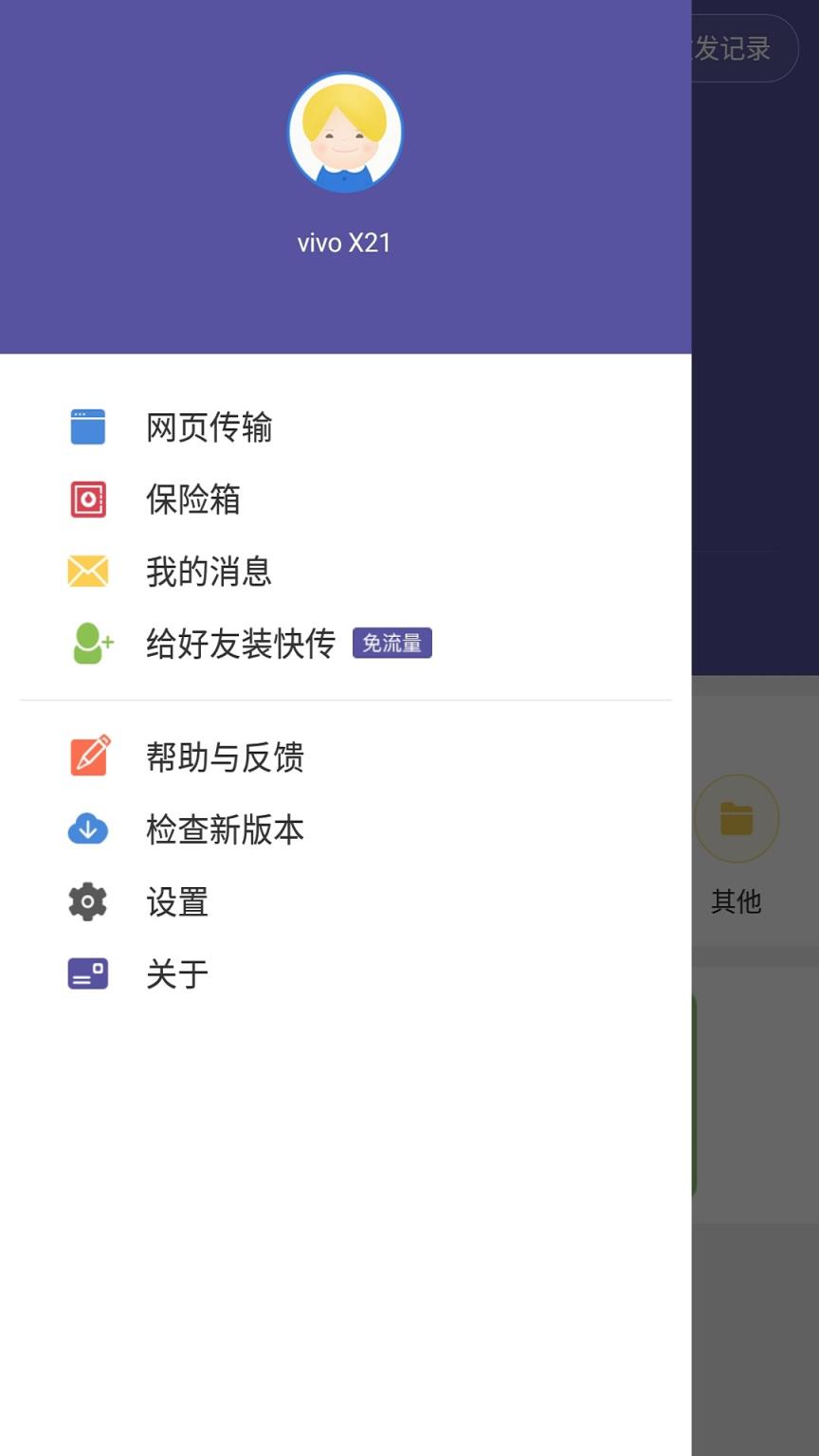Click the red 保险箱 safe box icon
This screenshot has width=819, height=1456.
click(87, 500)
